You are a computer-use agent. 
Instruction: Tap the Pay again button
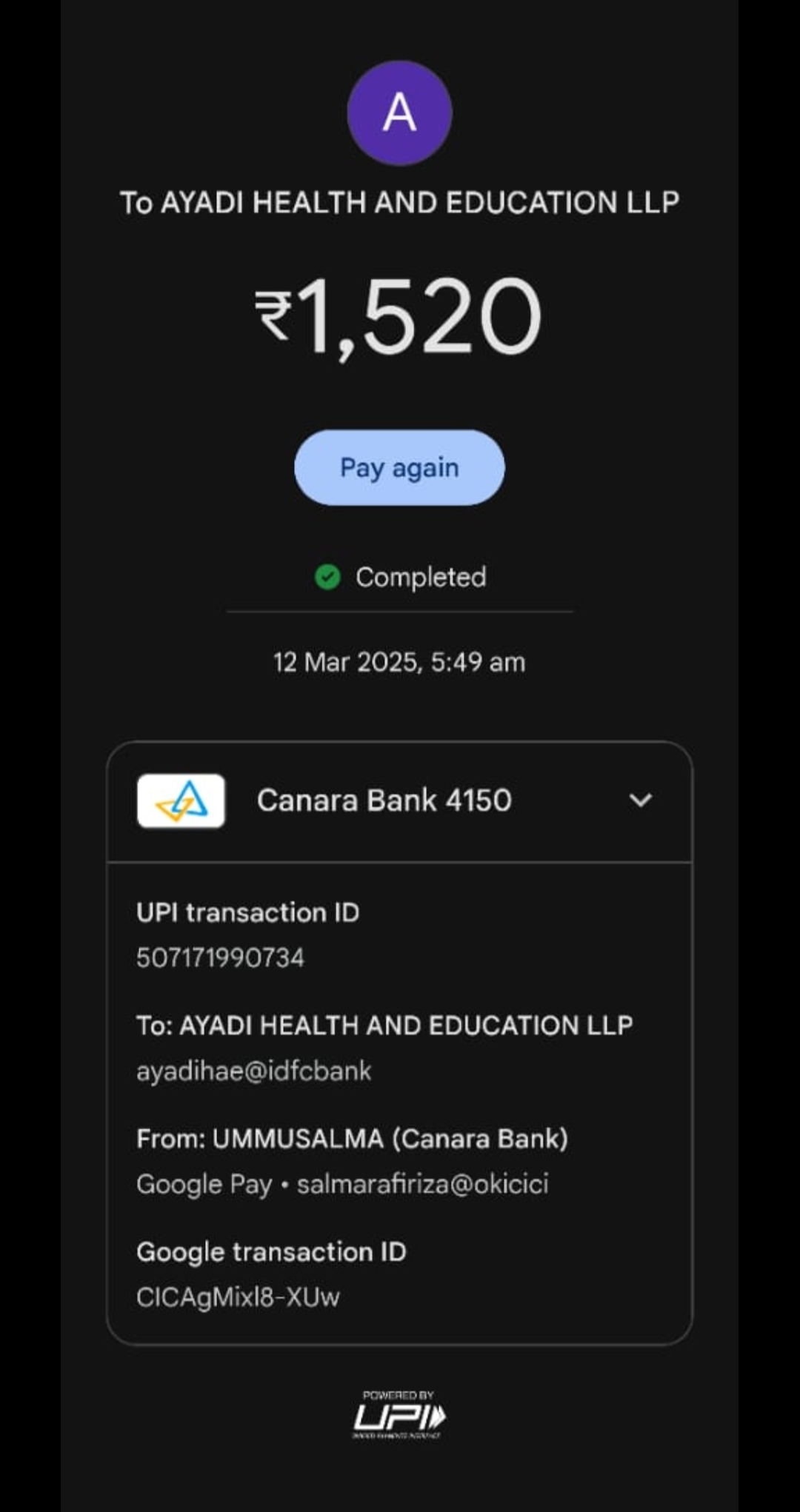(x=399, y=468)
